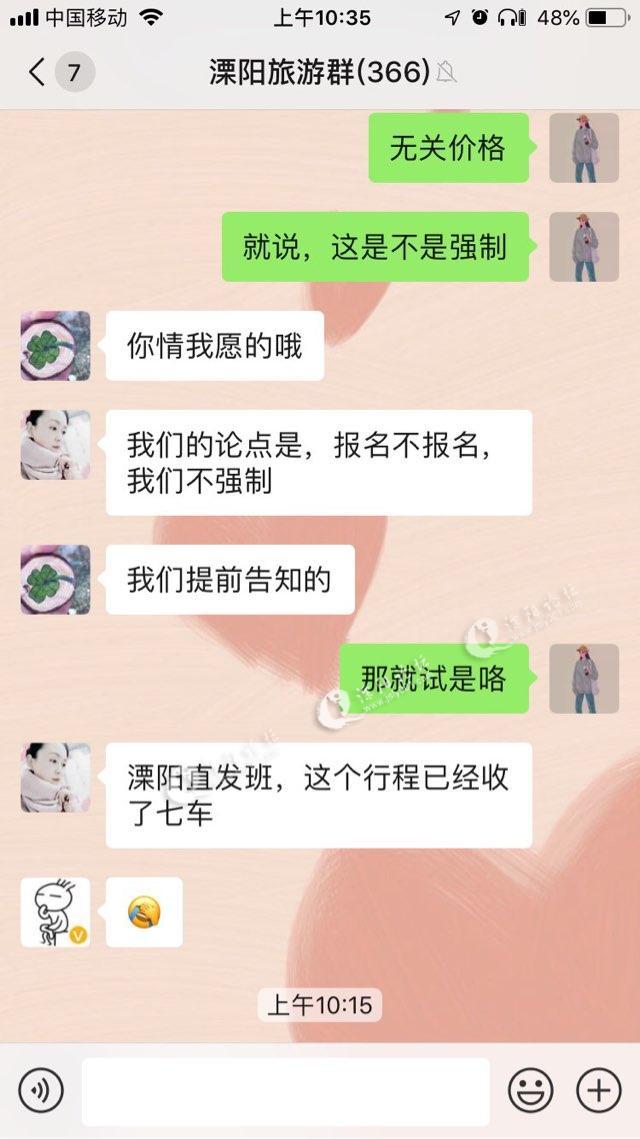The width and height of the screenshot is (640, 1139).
Task: Go back to the chat list
Action: pos(38,72)
